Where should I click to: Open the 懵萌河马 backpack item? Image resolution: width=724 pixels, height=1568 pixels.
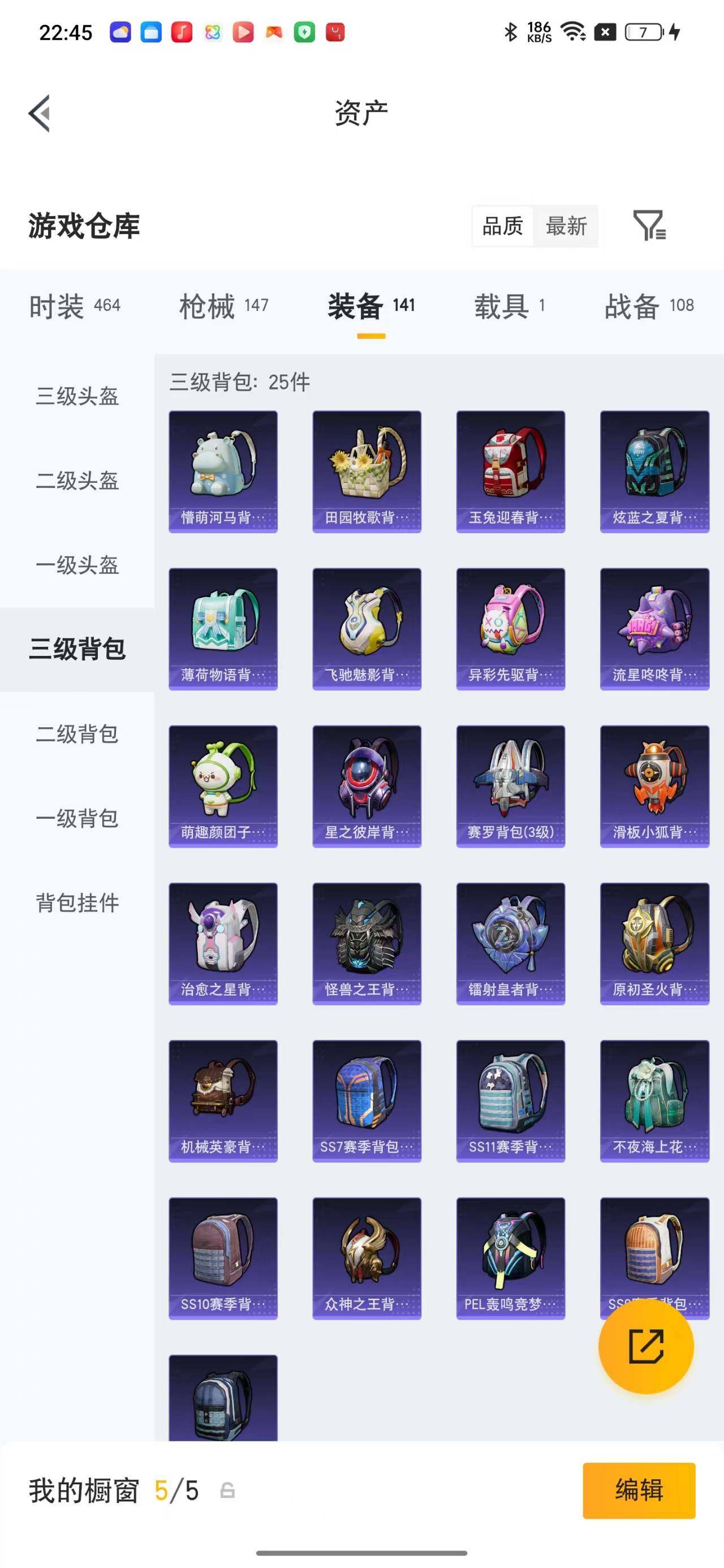pyautogui.click(x=223, y=472)
